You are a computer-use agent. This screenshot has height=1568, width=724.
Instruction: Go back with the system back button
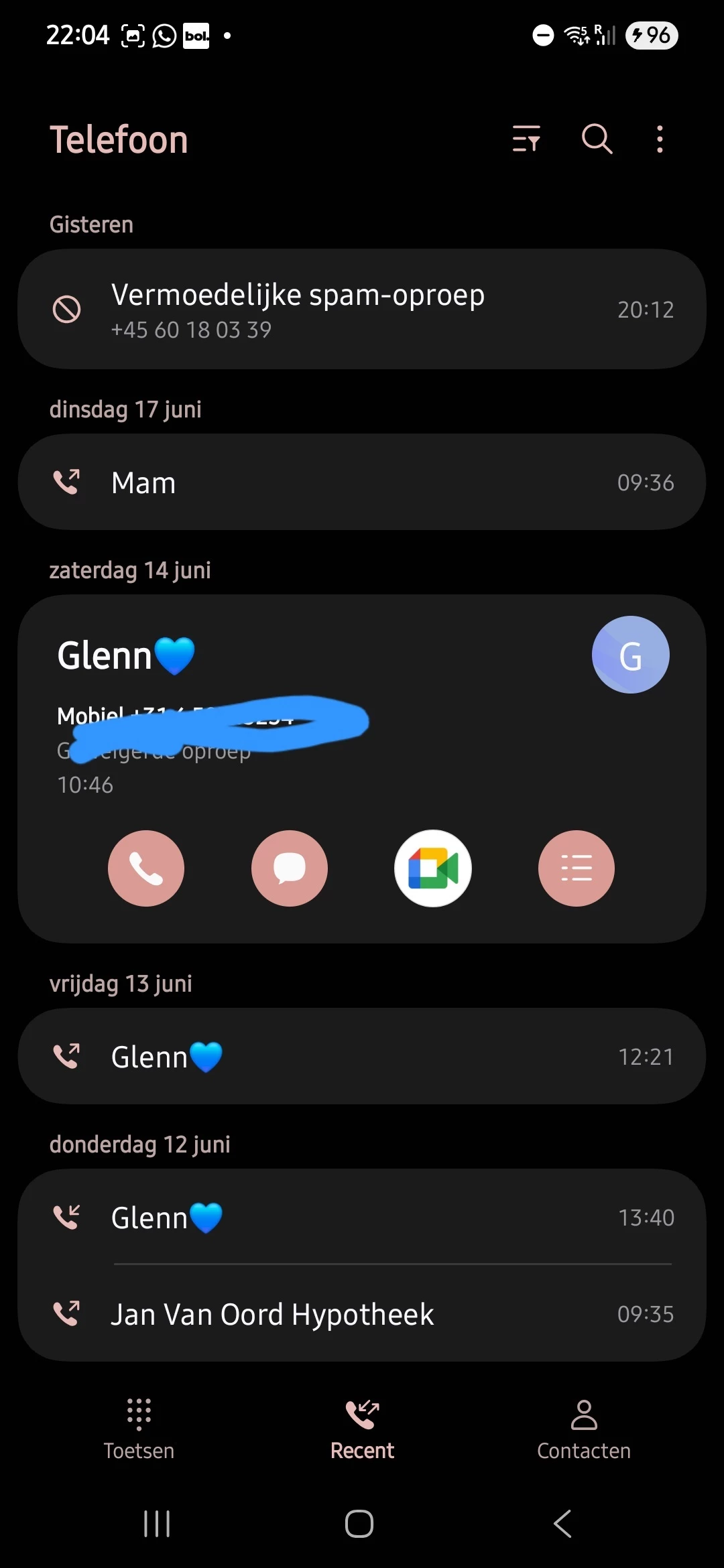pyautogui.click(x=563, y=1524)
